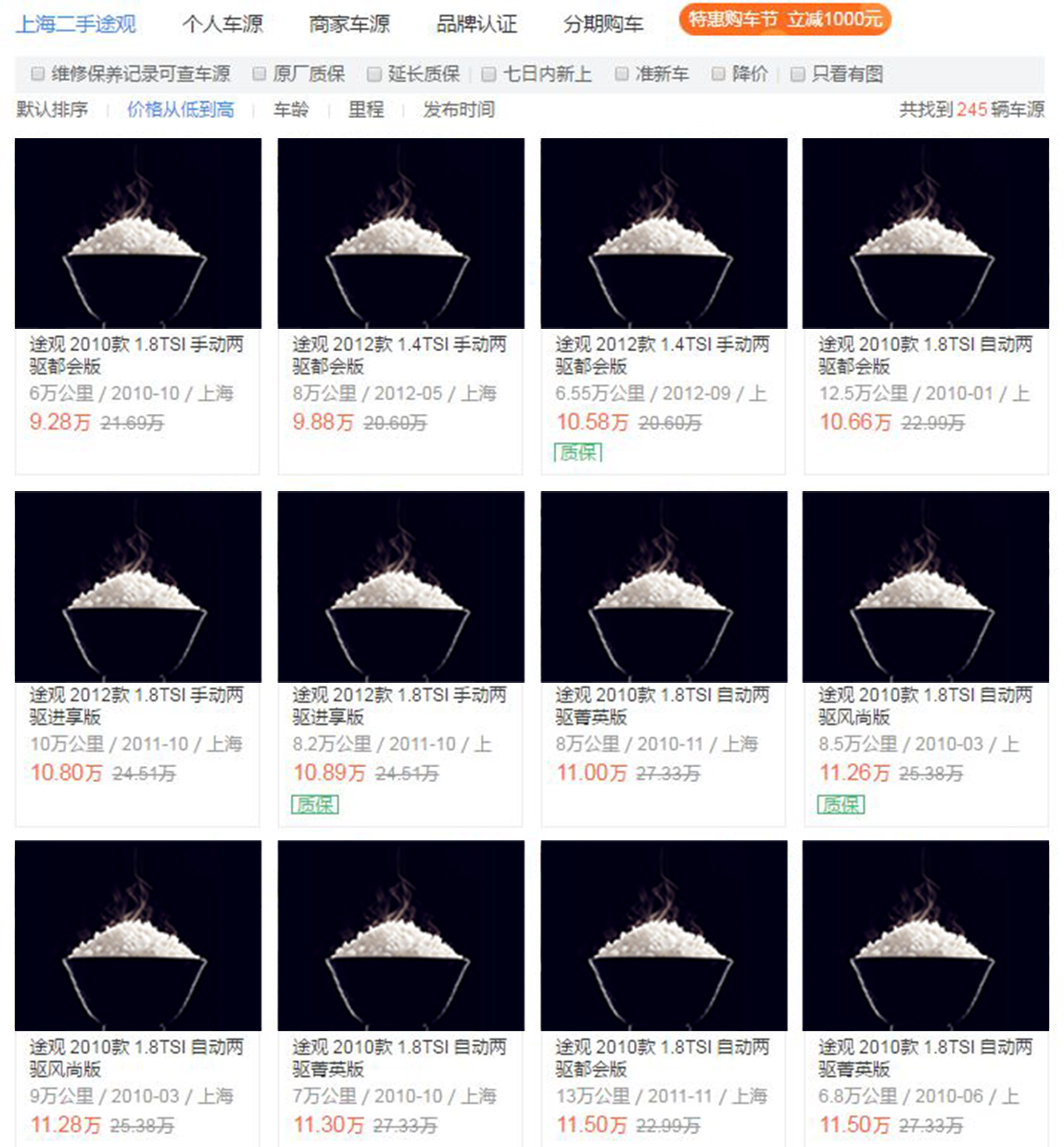The height and width of the screenshot is (1147, 1064).
Task: Check the 七日内新上 filter option
Action: click(488, 71)
